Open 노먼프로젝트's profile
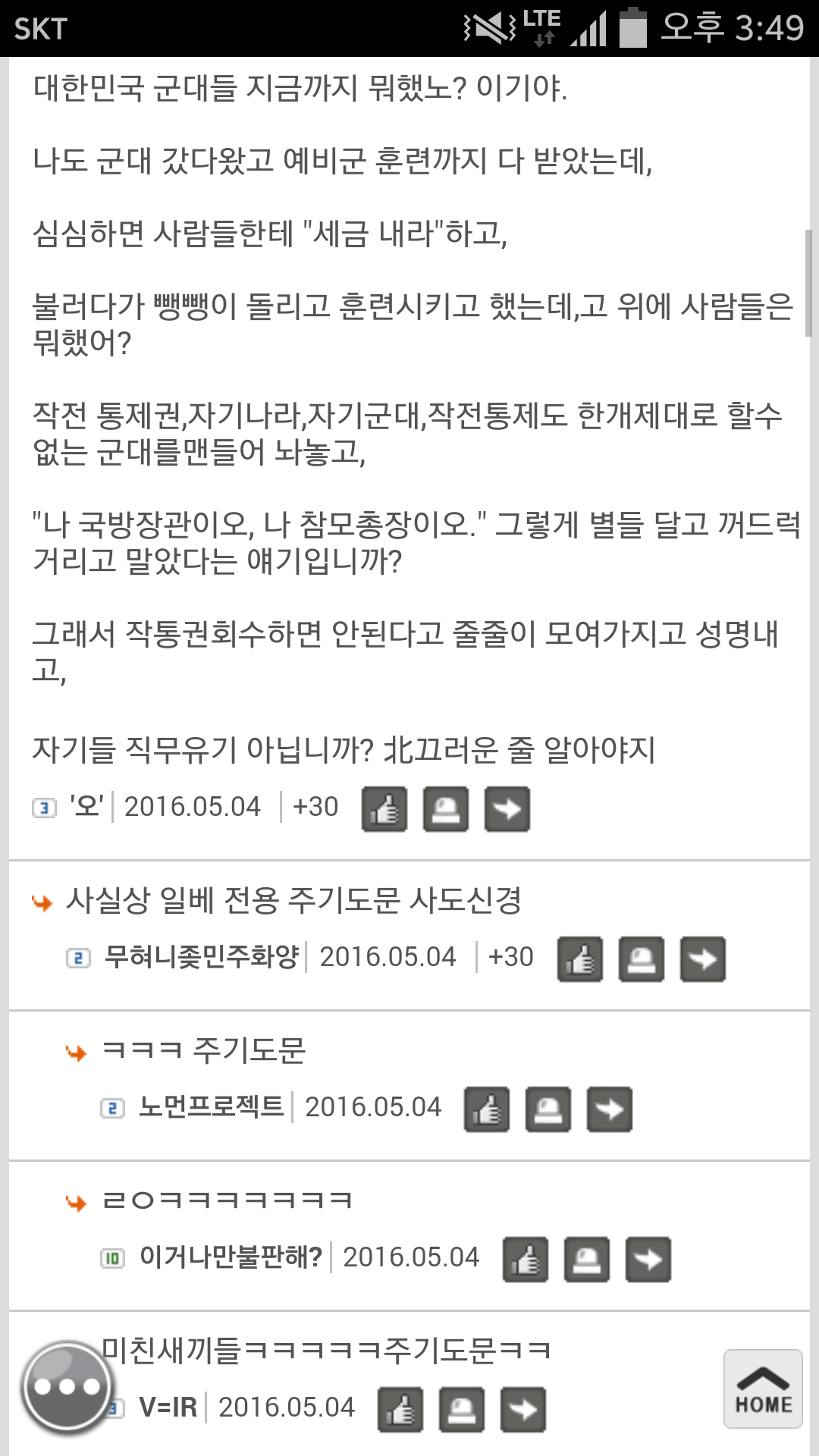Viewport: 819px width, 1456px height. pos(212,1106)
